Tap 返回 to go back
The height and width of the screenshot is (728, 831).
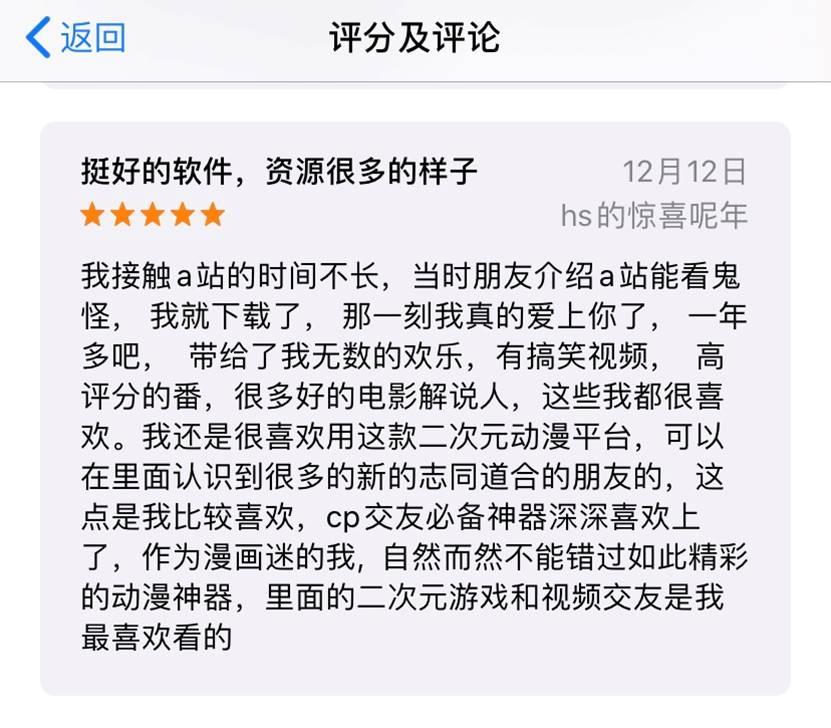coord(77,38)
